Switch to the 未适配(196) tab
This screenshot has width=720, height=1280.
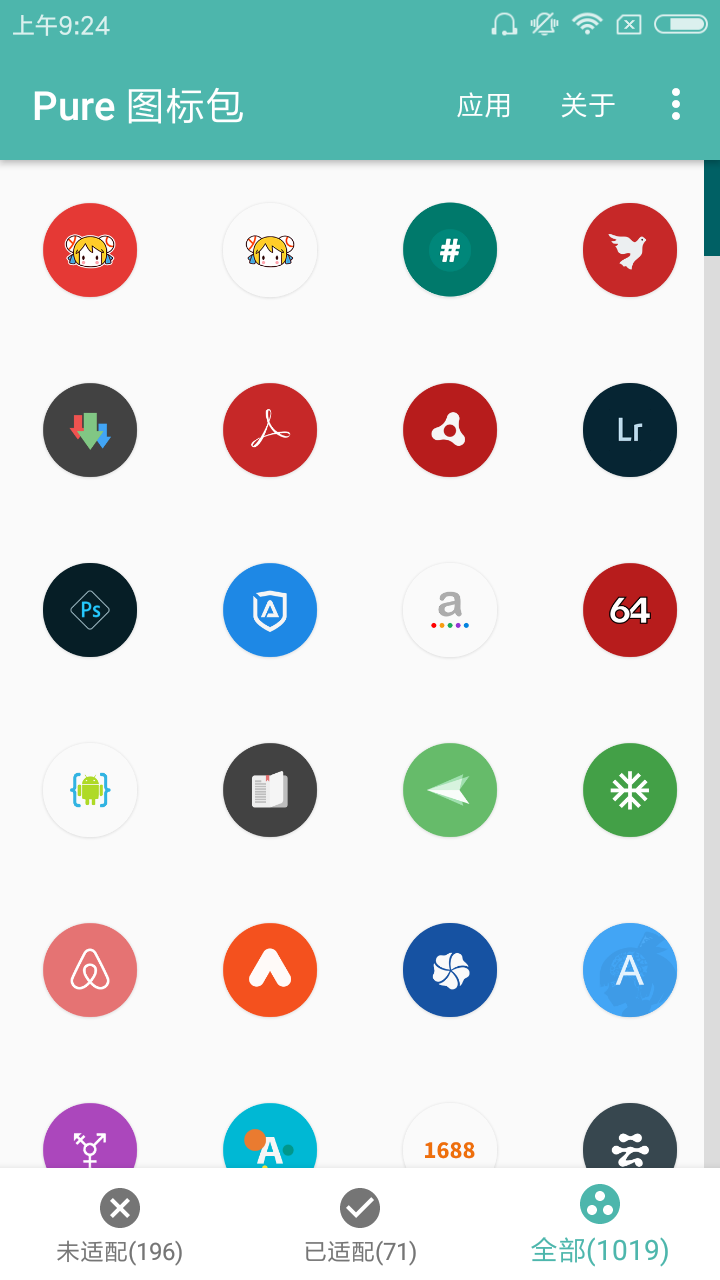pos(120,1225)
